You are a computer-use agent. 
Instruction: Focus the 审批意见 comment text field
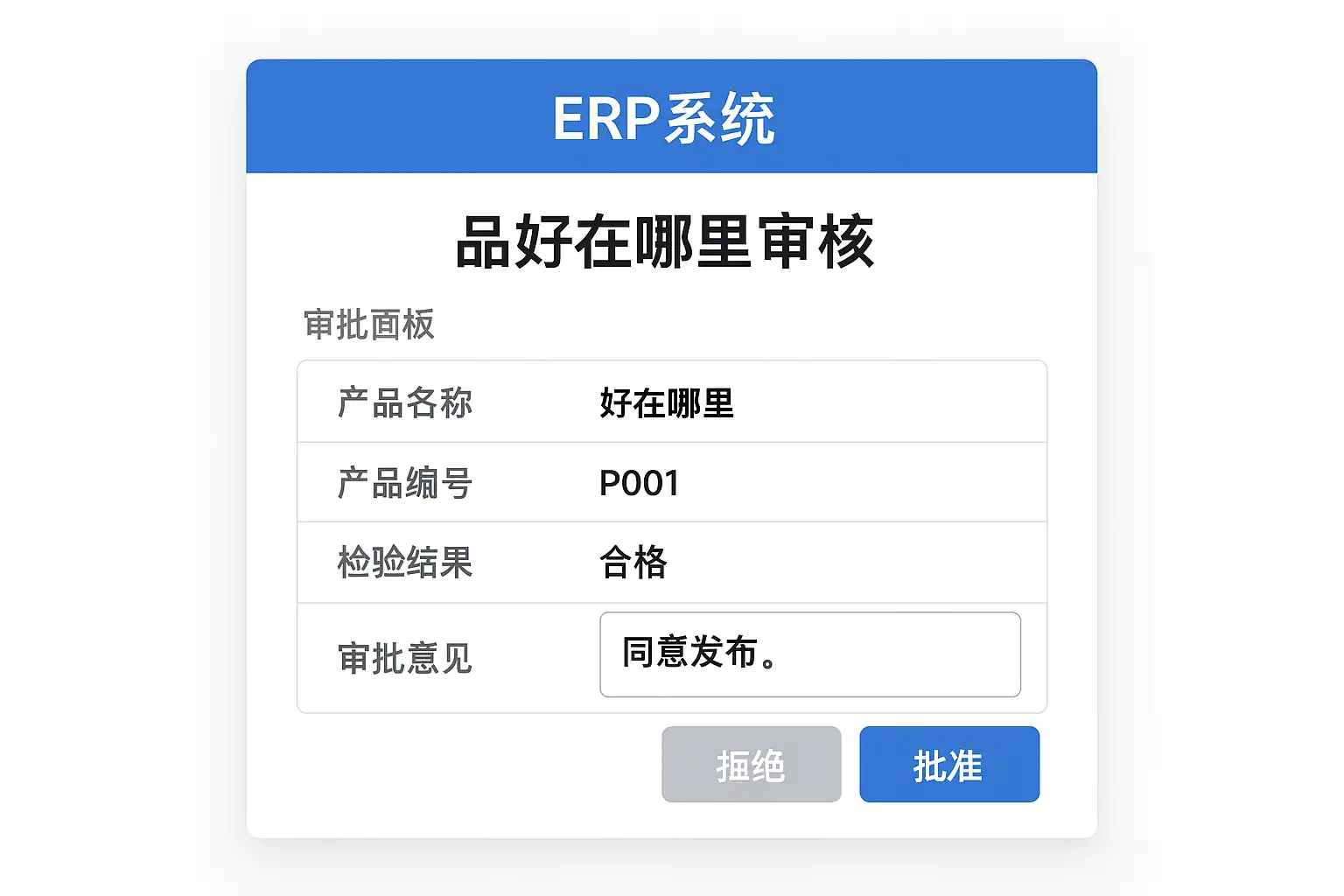tap(809, 654)
